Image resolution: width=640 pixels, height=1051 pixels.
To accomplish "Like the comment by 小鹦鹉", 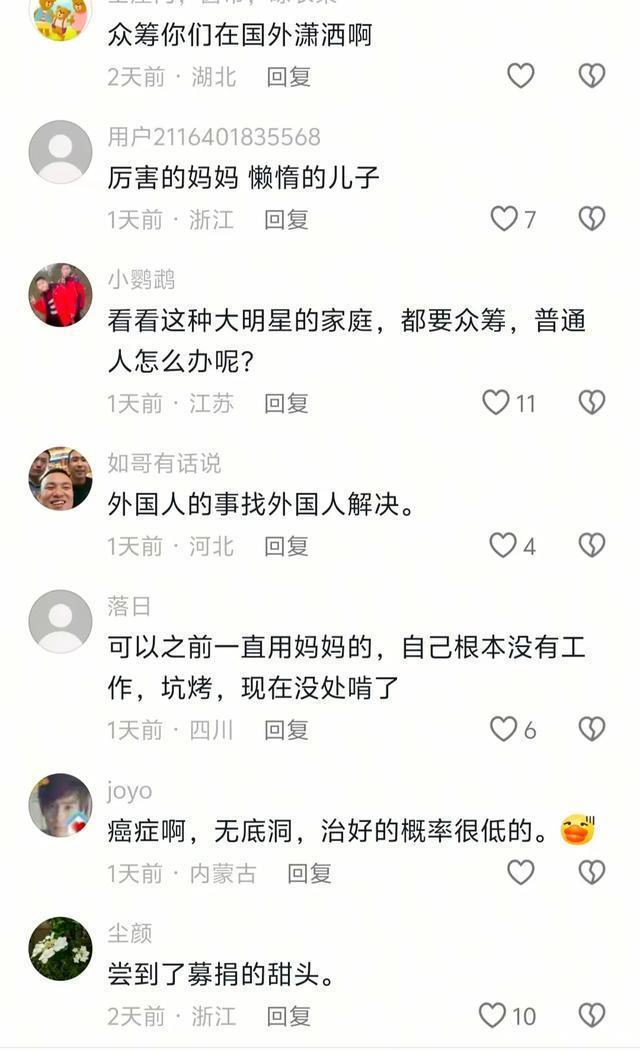I will (497, 403).
